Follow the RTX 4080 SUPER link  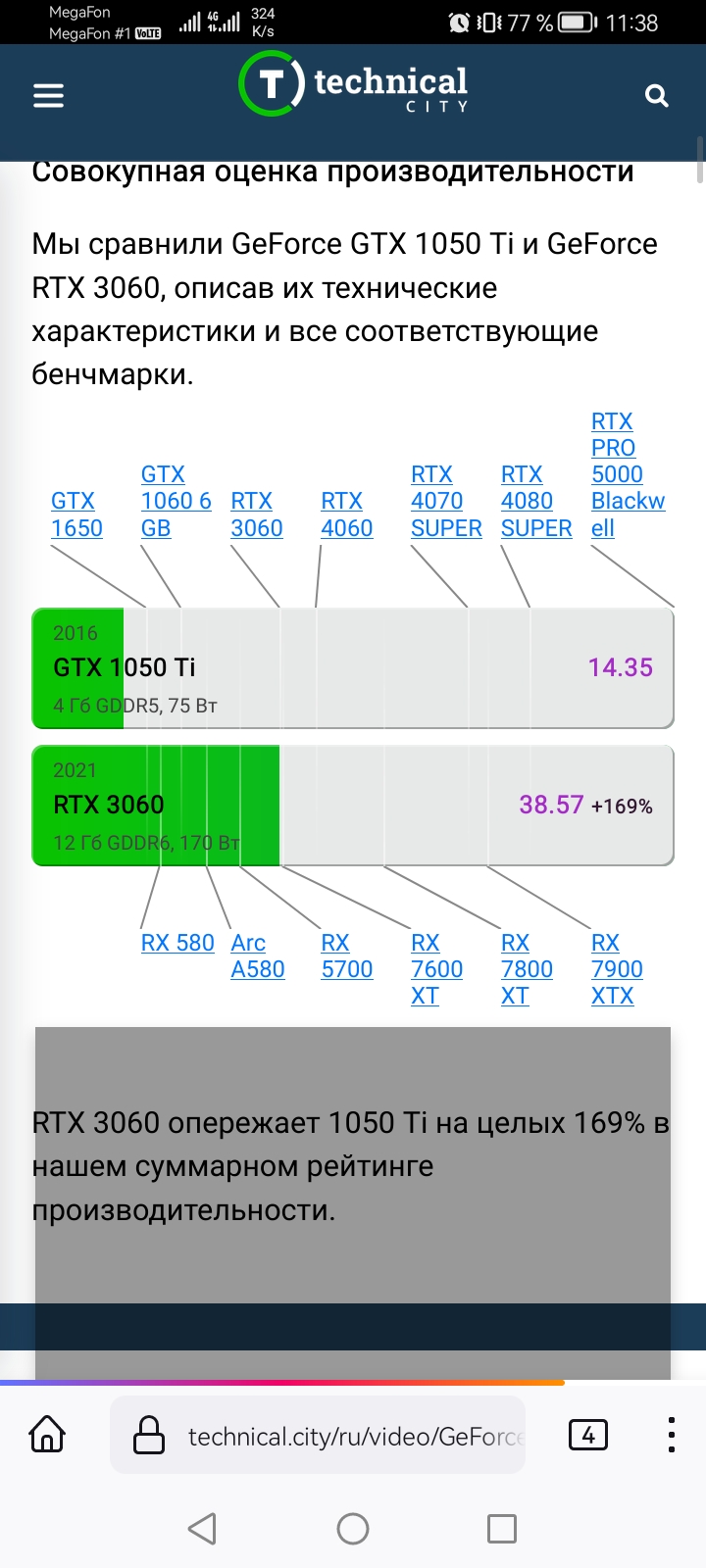pos(535,501)
